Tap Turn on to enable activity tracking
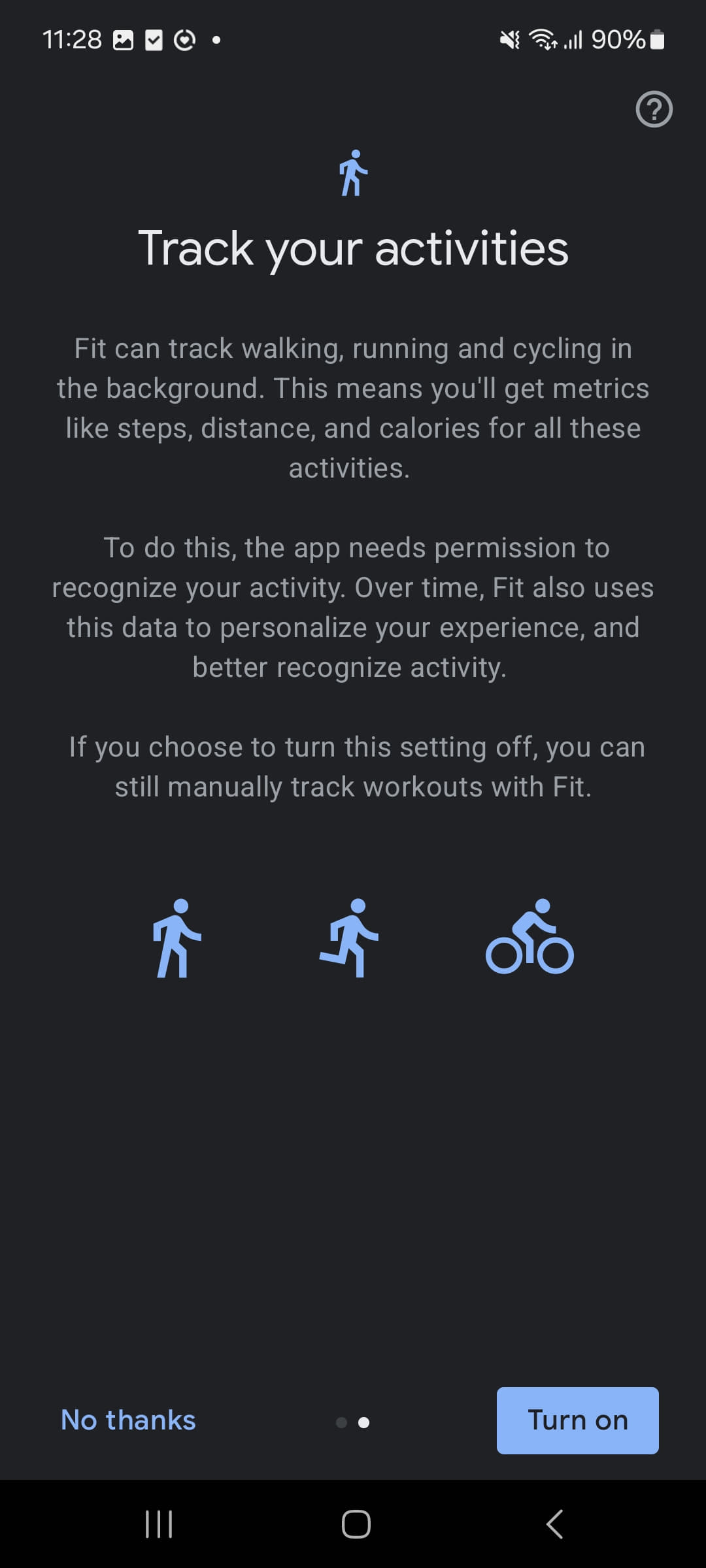706x1568 pixels. [577, 1420]
